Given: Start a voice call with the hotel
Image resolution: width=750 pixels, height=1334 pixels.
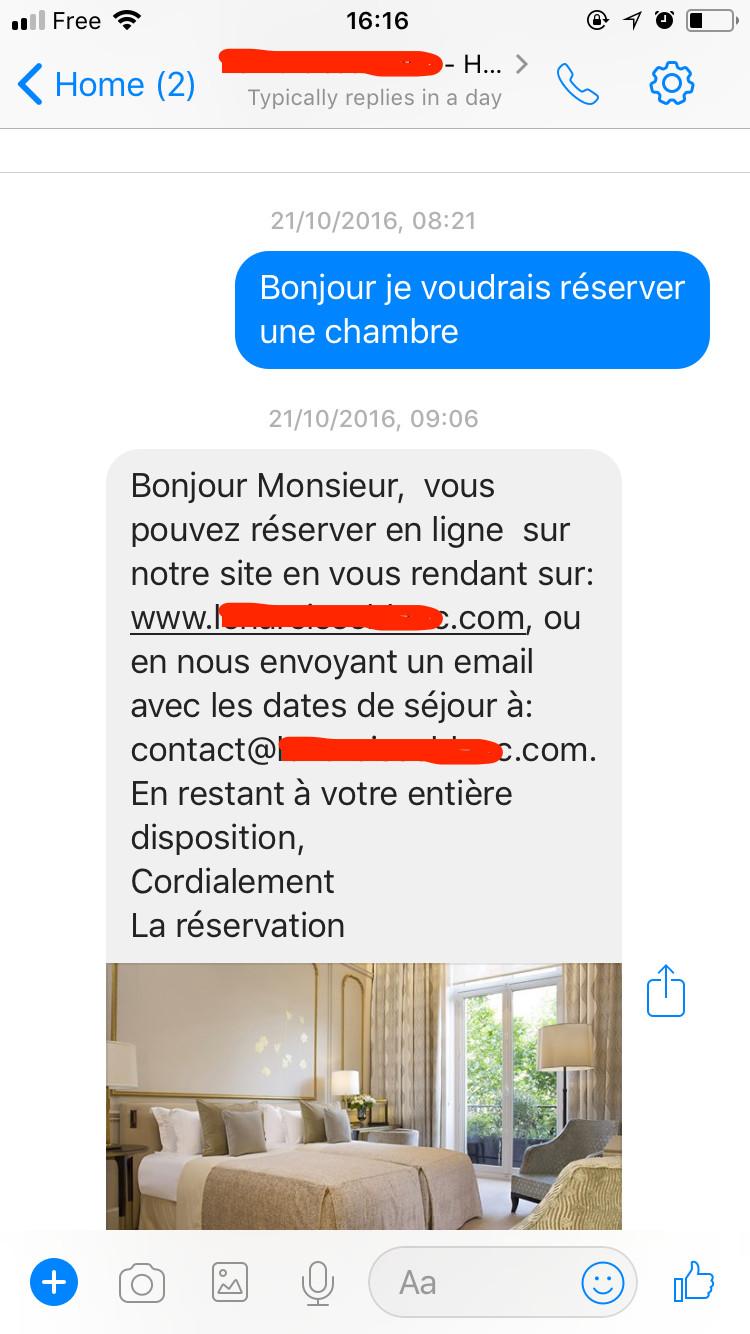Looking at the screenshot, I should [x=577, y=84].
